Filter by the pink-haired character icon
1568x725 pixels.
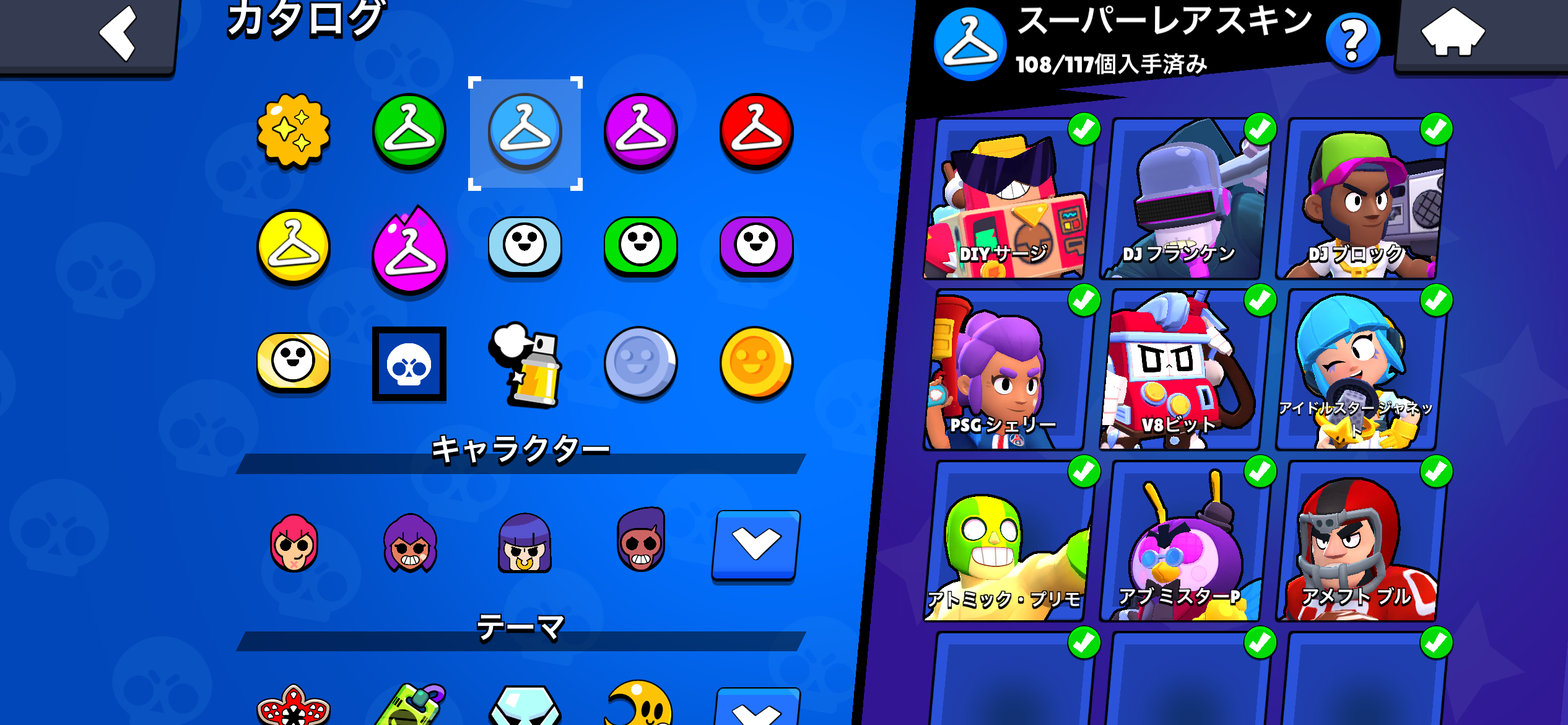[x=294, y=543]
